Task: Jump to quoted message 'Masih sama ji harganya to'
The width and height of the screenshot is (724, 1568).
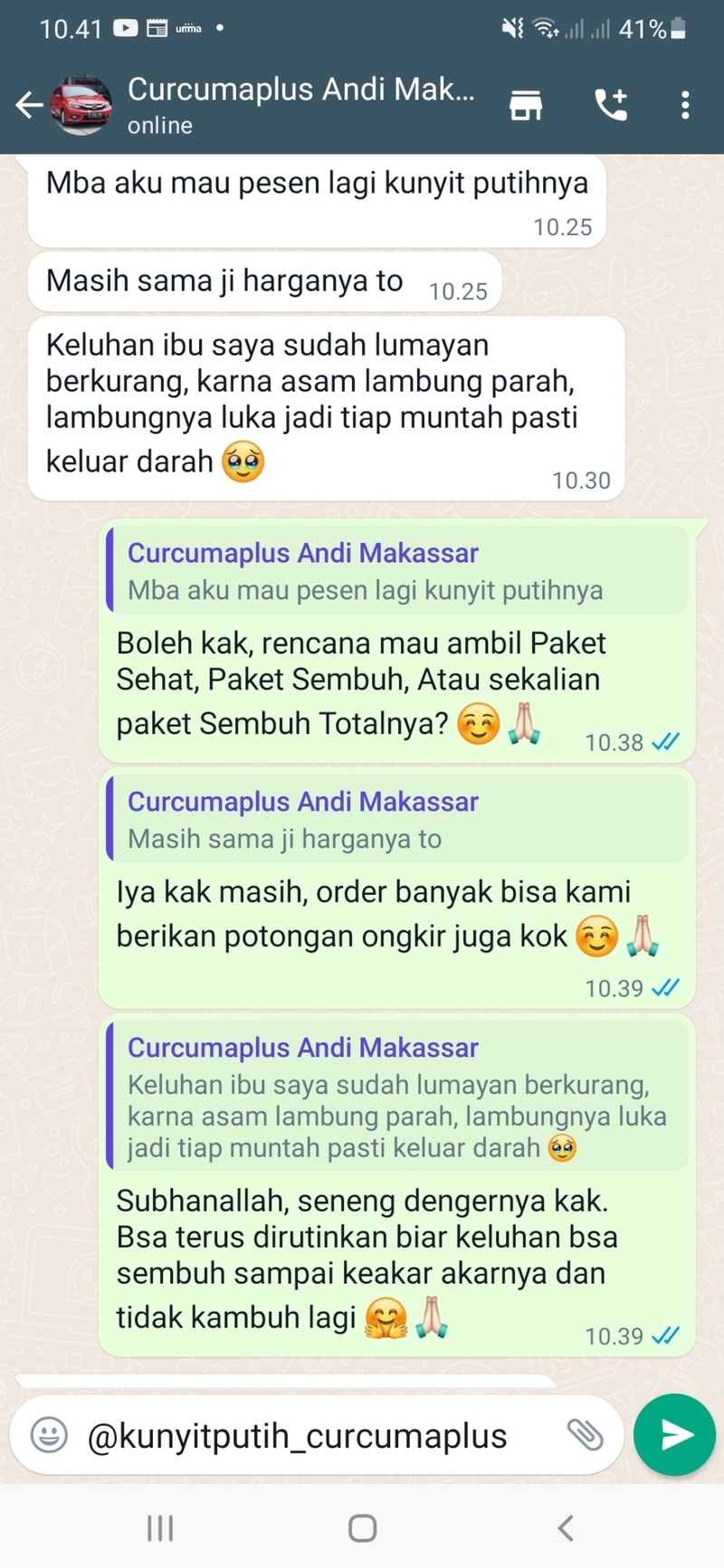Action: pos(396,821)
